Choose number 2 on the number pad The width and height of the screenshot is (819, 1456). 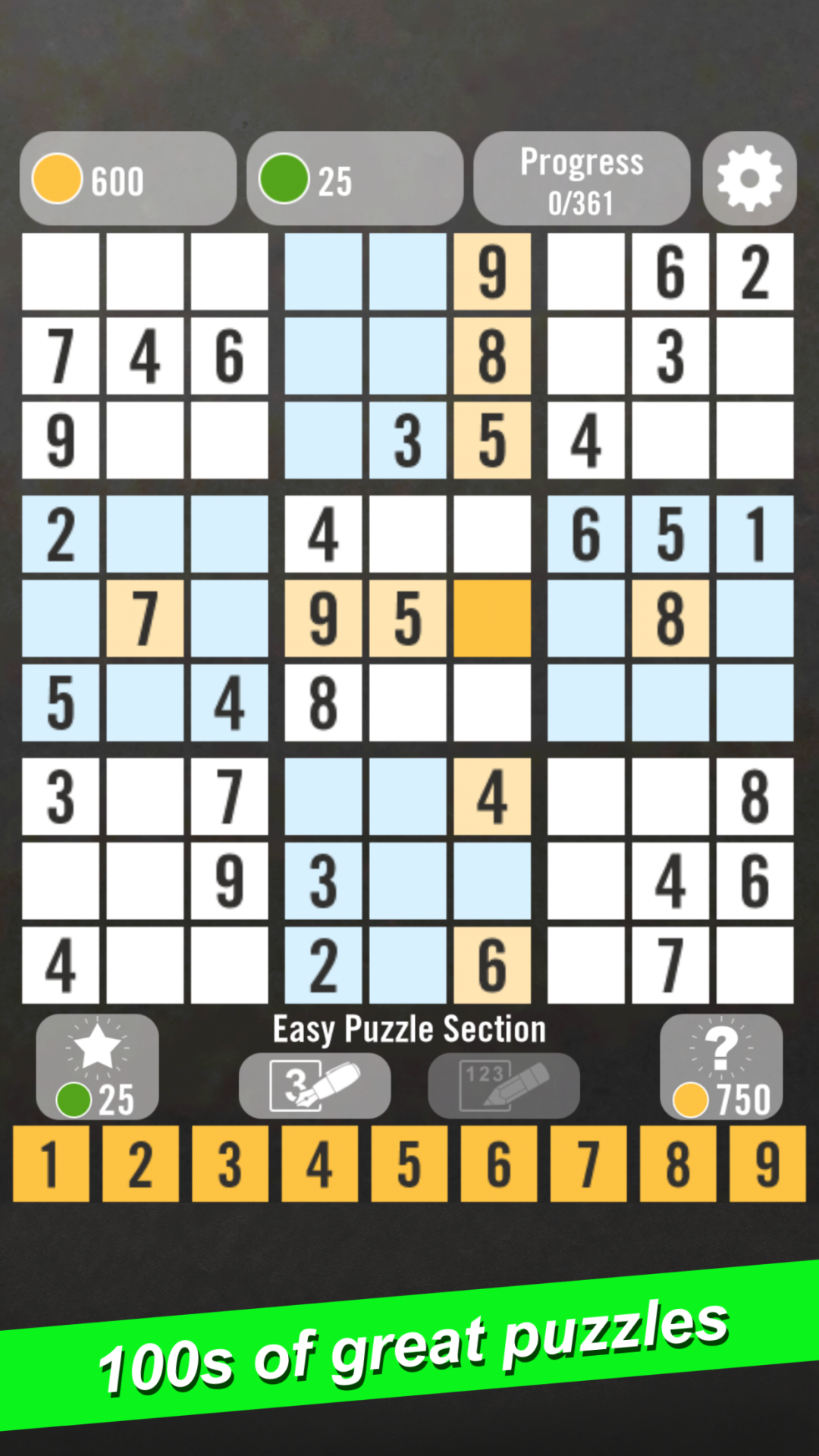click(x=140, y=1163)
